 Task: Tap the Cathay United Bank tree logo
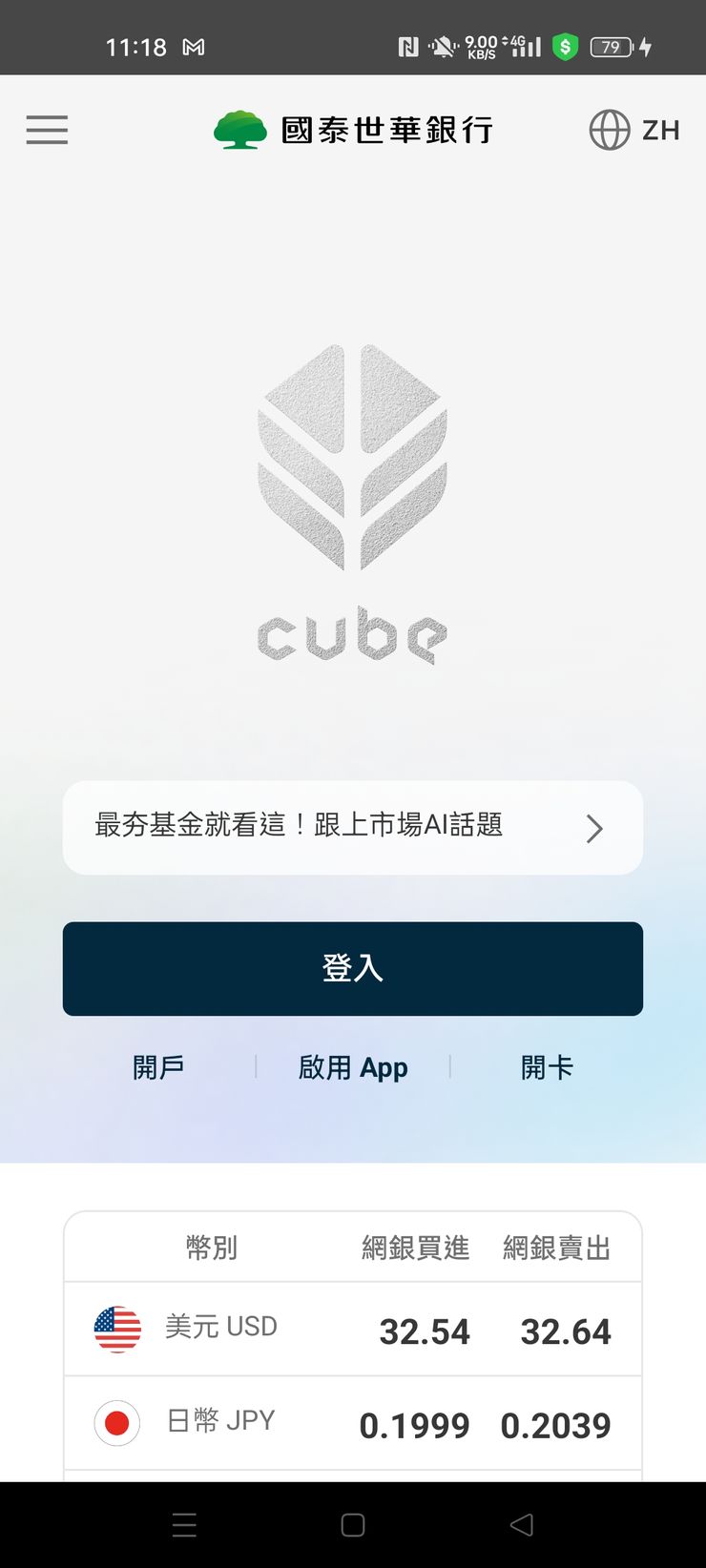(x=240, y=128)
